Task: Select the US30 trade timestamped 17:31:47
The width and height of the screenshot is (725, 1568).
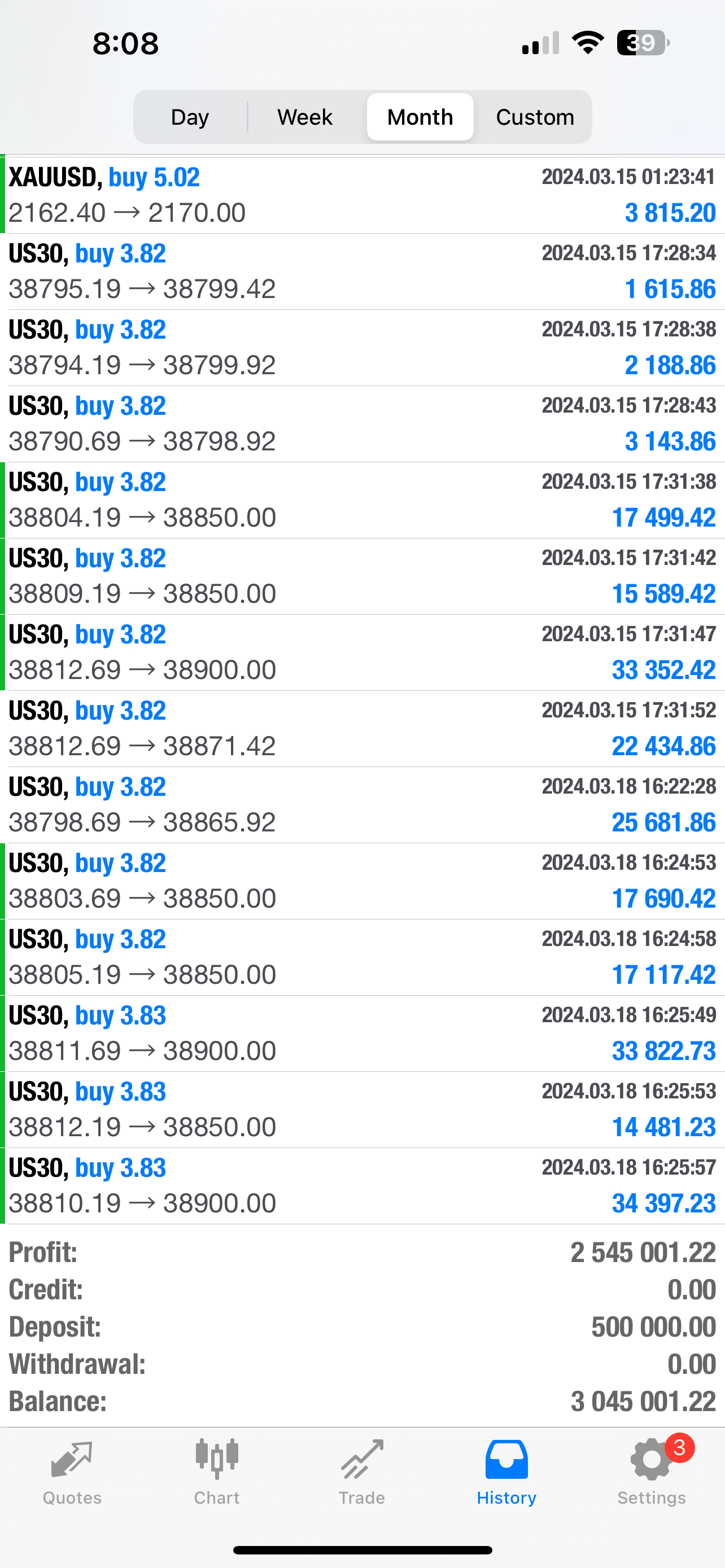Action: pyautogui.click(x=362, y=651)
